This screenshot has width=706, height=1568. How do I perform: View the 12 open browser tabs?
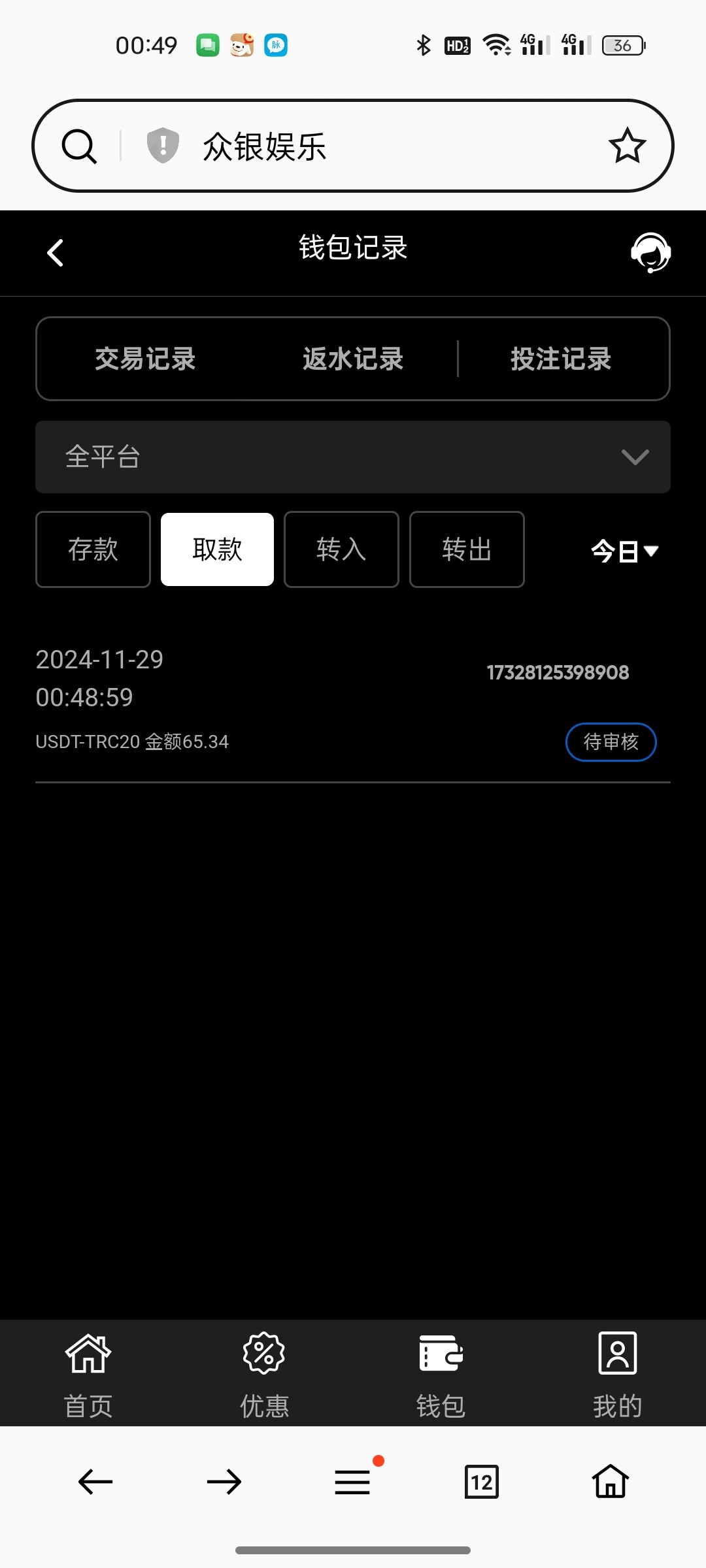[x=482, y=1481]
